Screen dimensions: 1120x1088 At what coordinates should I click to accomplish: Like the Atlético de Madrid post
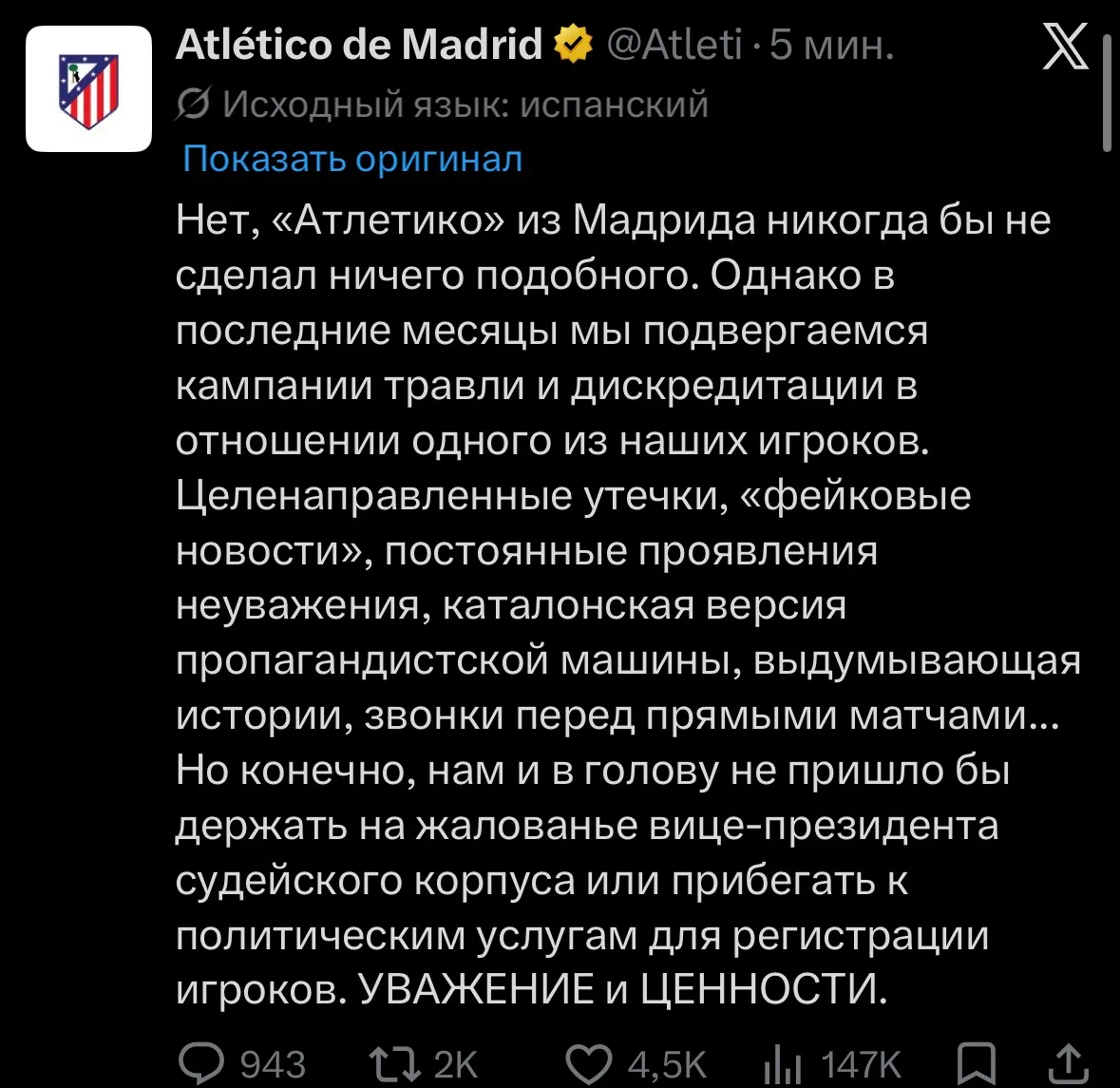pos(636,1063)
